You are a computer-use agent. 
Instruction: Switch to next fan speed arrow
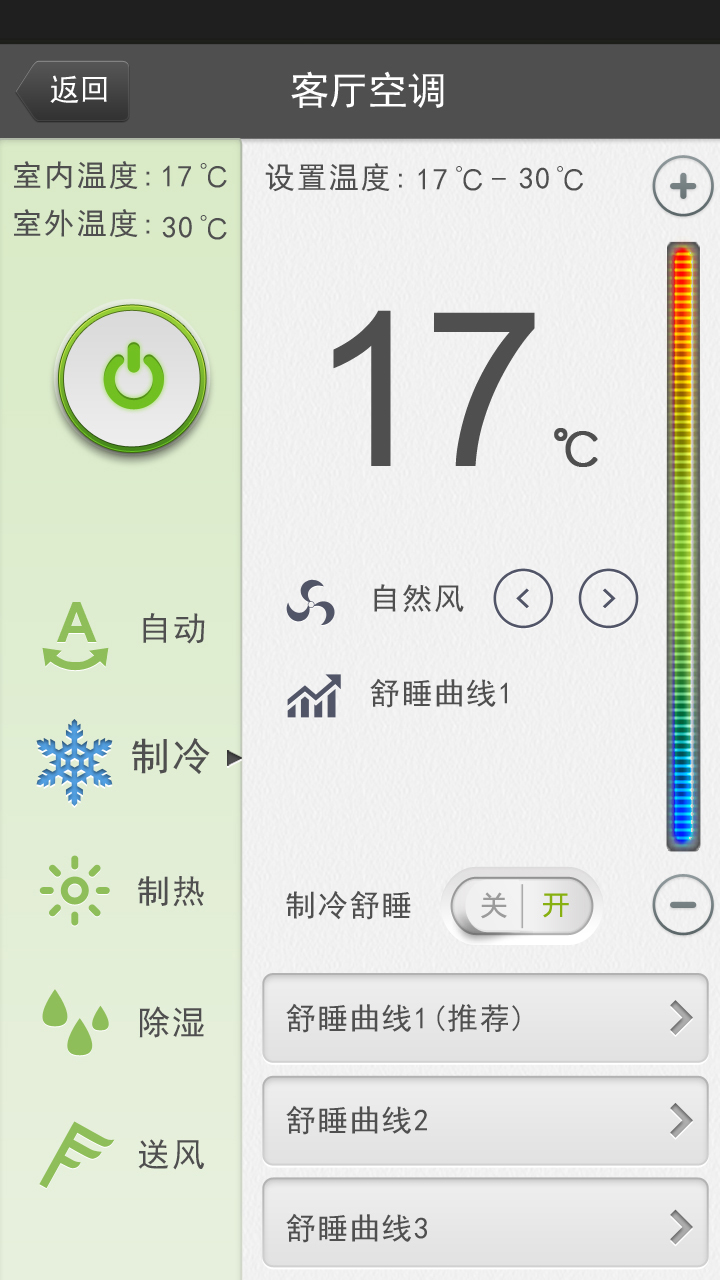click(x=608, y=599)
